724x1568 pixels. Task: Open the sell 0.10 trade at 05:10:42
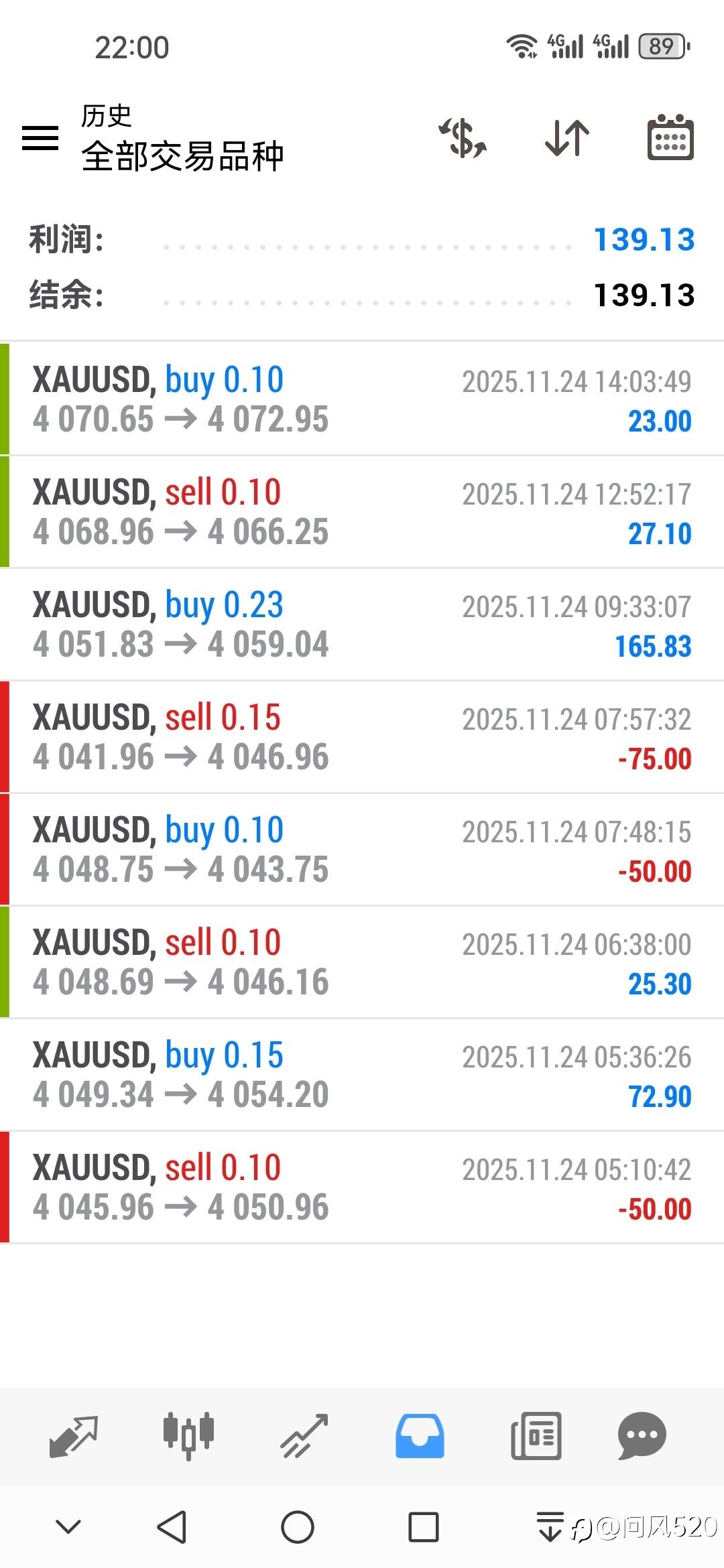point(362,1187)
